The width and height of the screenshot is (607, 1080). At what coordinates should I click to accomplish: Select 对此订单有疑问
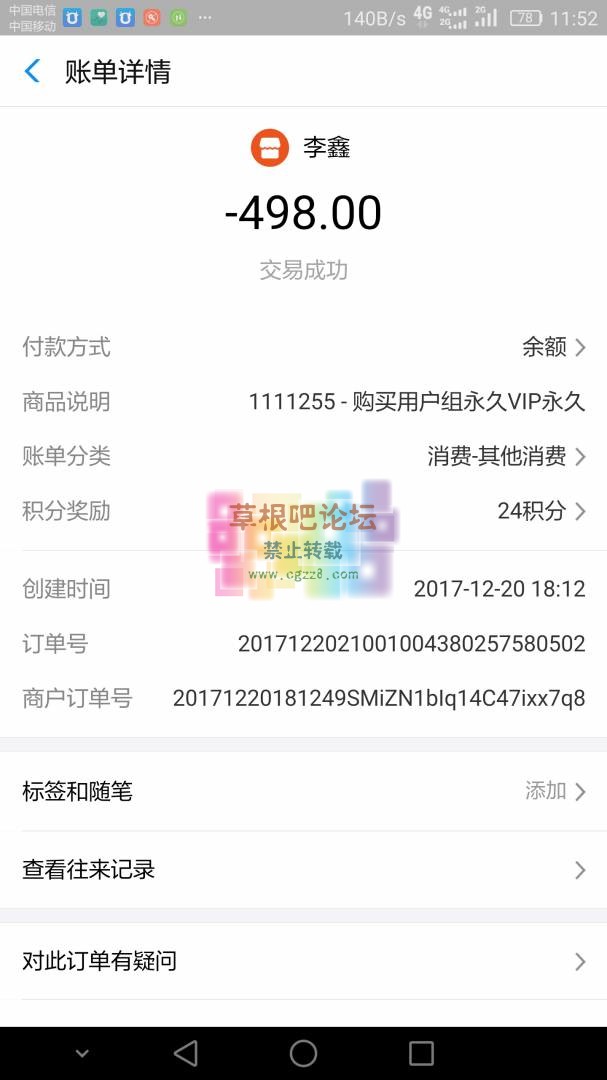303,961
